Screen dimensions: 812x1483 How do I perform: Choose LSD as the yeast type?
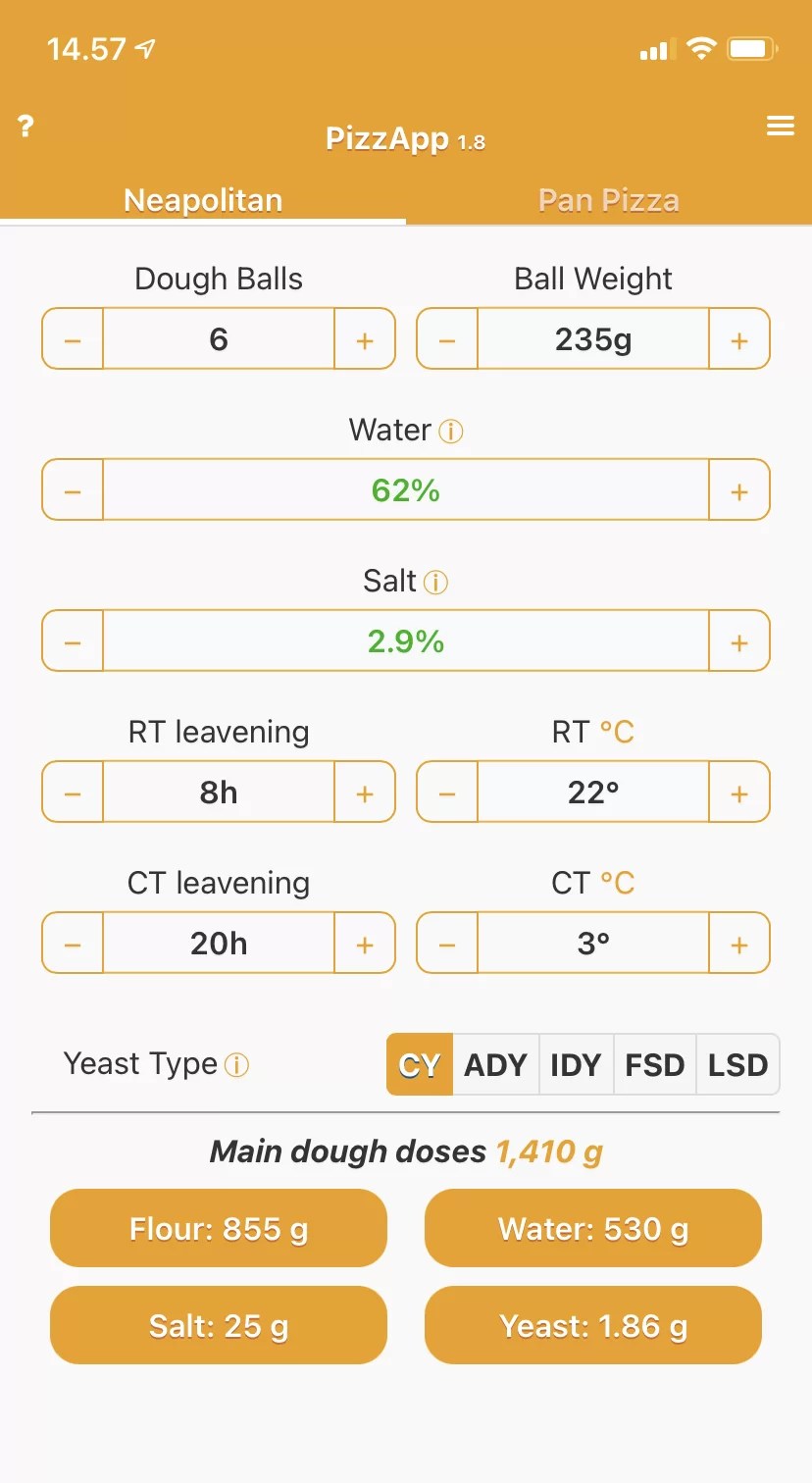point(737,1064)
